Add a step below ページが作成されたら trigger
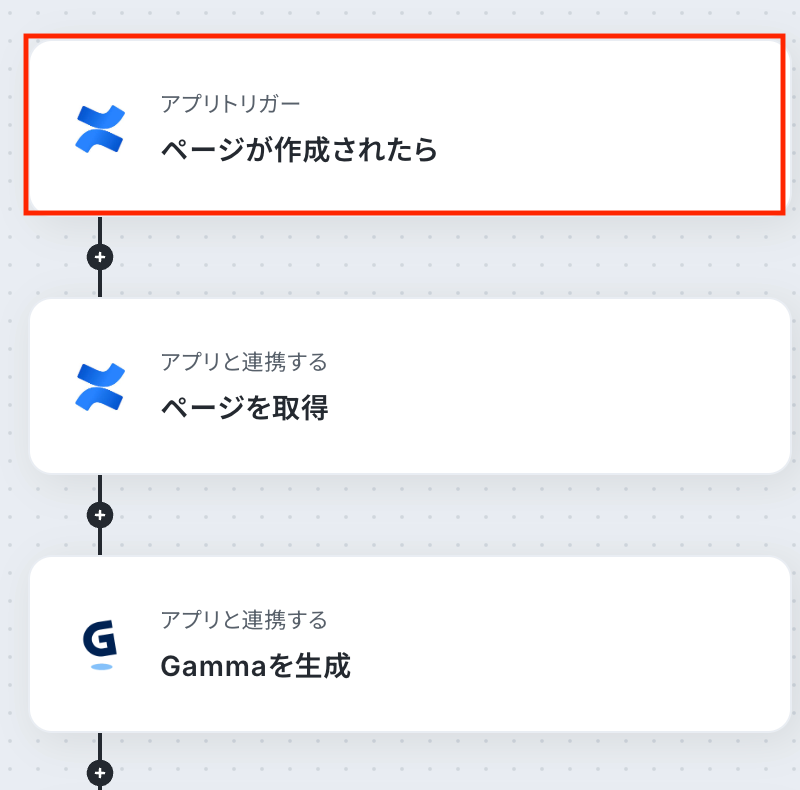Viewport: 800px width, 790px height. pos(100,257)
